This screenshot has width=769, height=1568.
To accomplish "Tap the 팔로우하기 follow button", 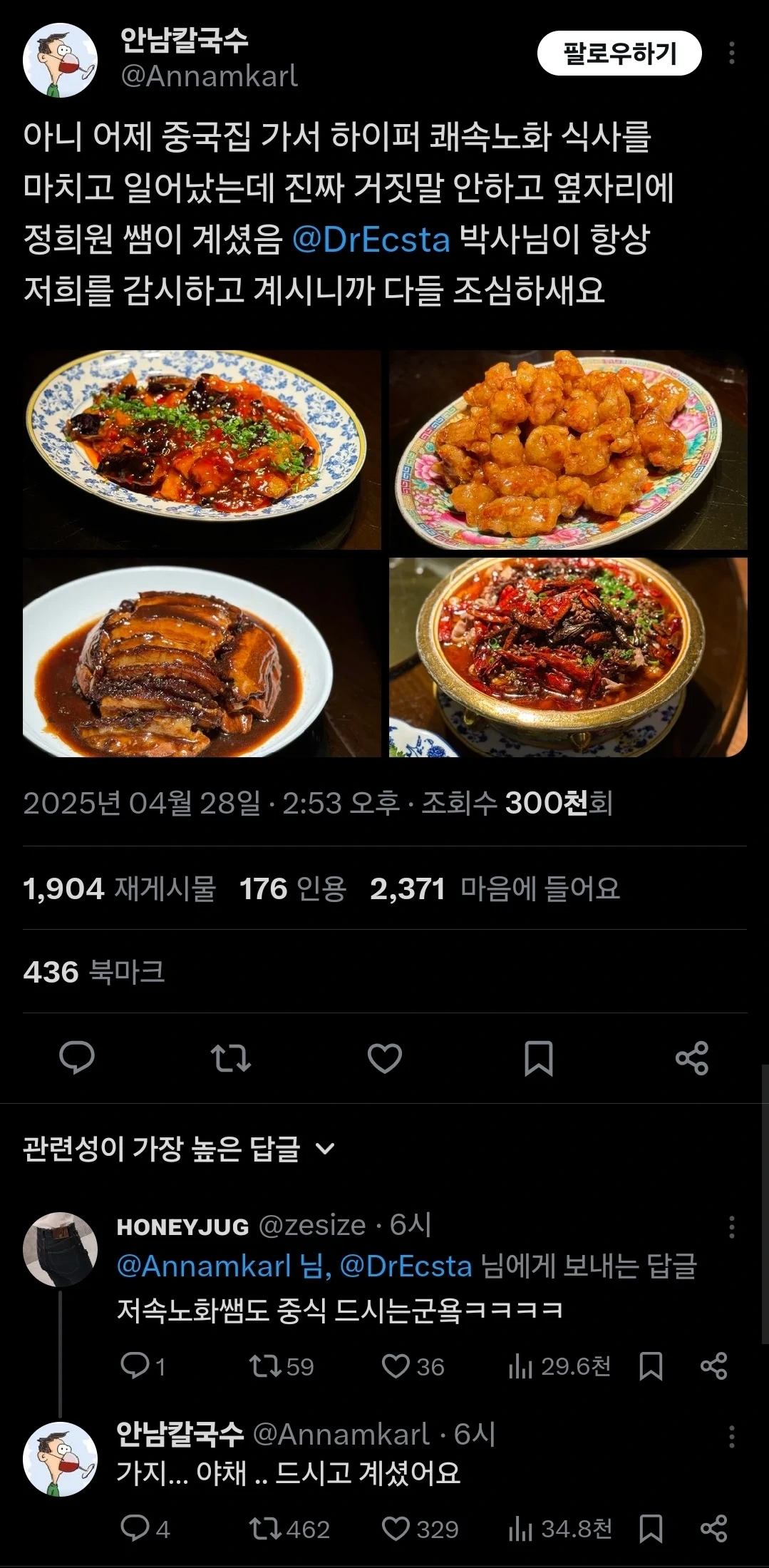I will [619, 53].
